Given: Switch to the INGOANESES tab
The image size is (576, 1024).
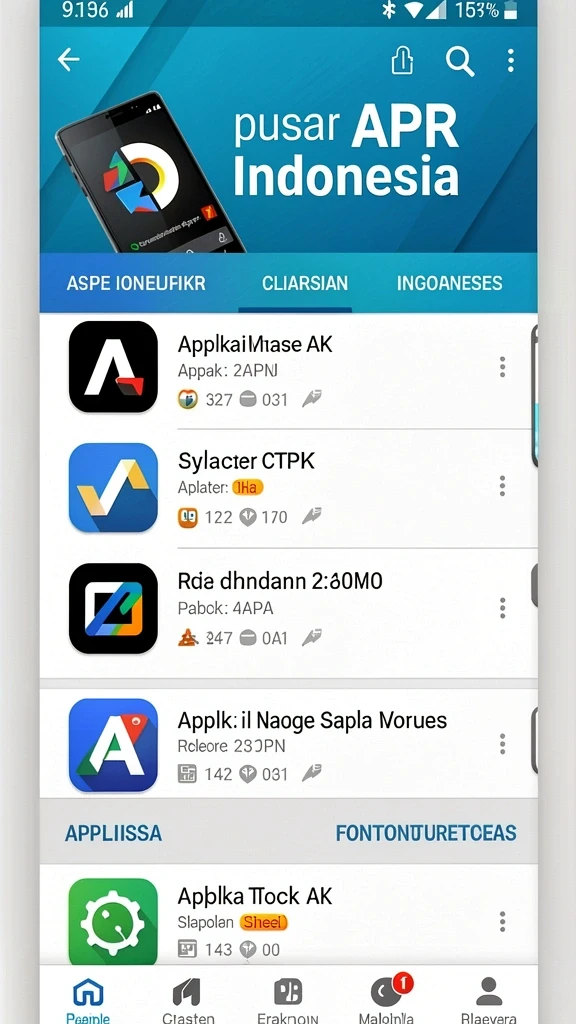Looking at the screenshot, I should point(449,283).
